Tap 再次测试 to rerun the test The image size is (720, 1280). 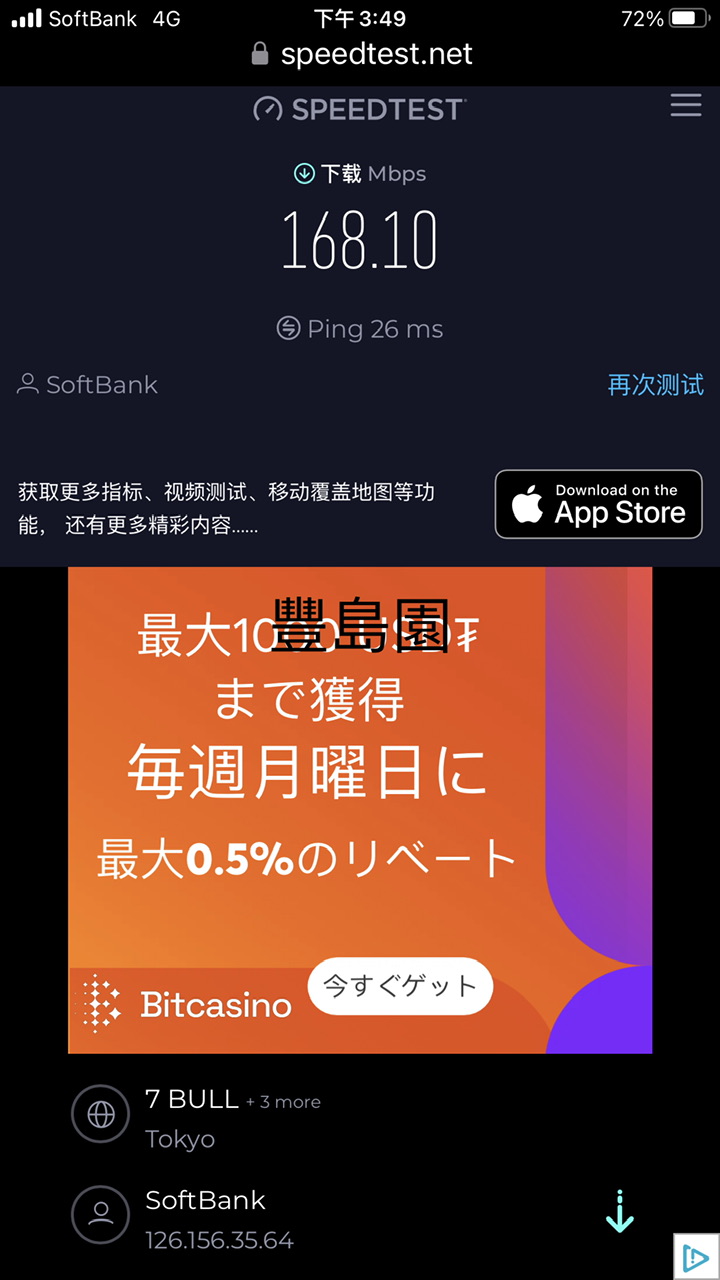655,385
